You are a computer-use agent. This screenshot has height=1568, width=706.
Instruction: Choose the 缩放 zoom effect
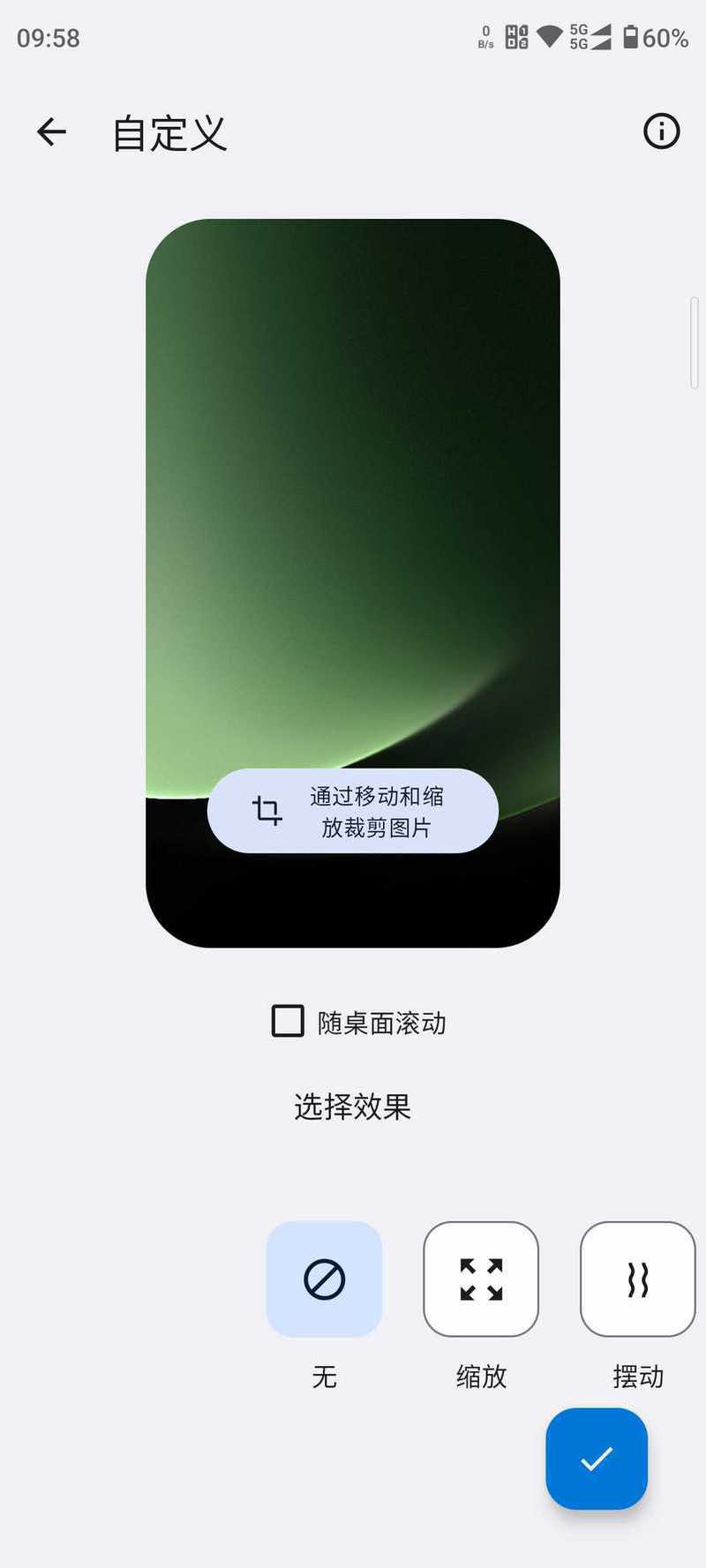coord(481,1279)
